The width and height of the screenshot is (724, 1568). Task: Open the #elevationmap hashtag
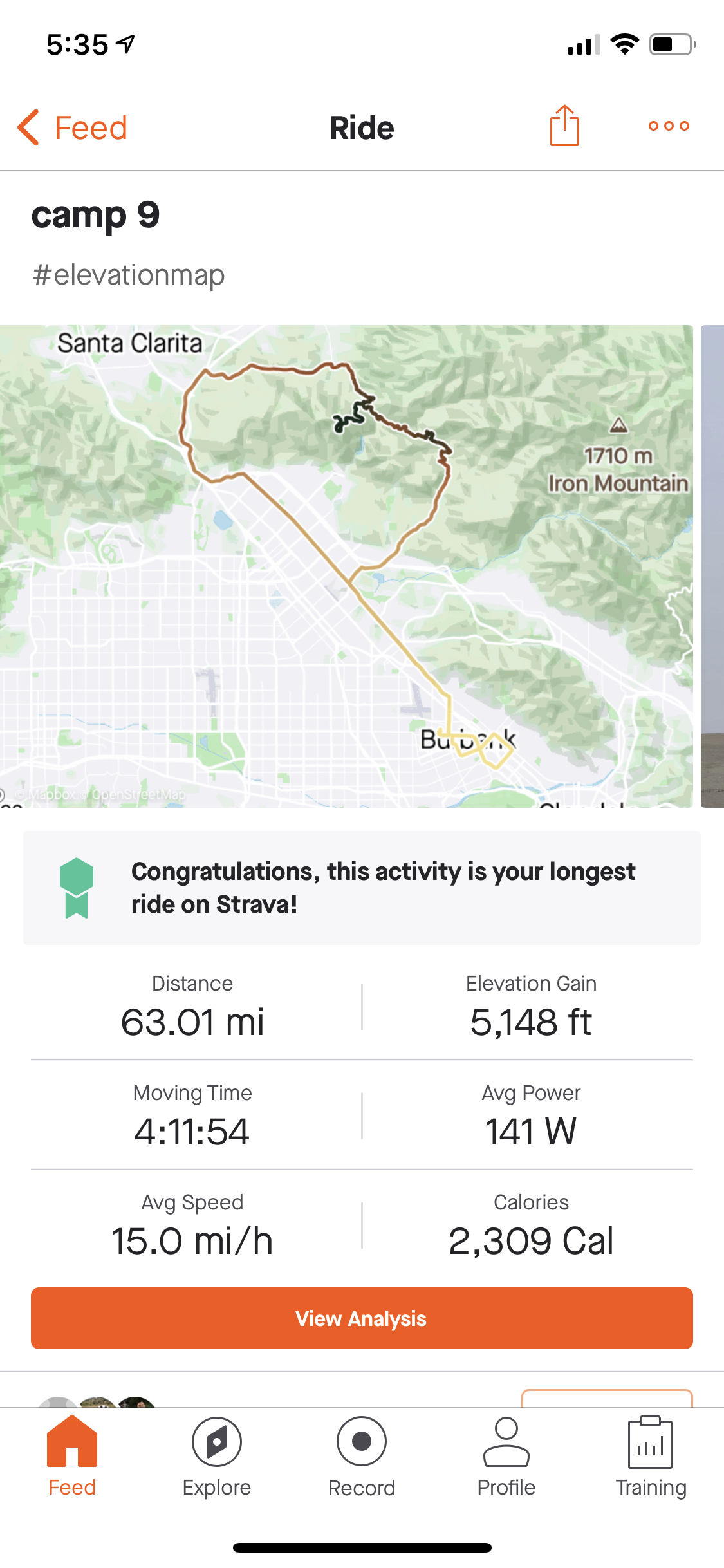(x=129, y=275)
